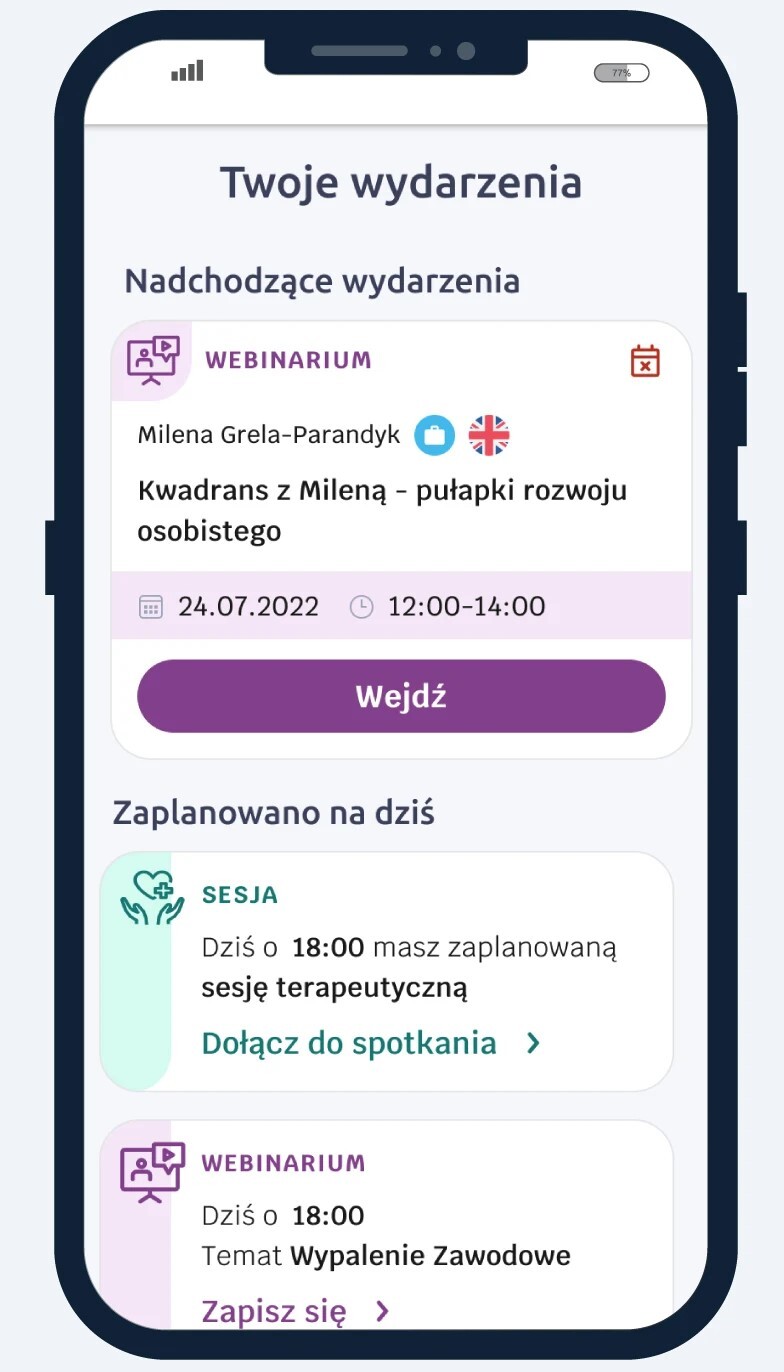Tap the Wejdź button
This screenshot has height=1372, width=784.
(x=401, y=696)
